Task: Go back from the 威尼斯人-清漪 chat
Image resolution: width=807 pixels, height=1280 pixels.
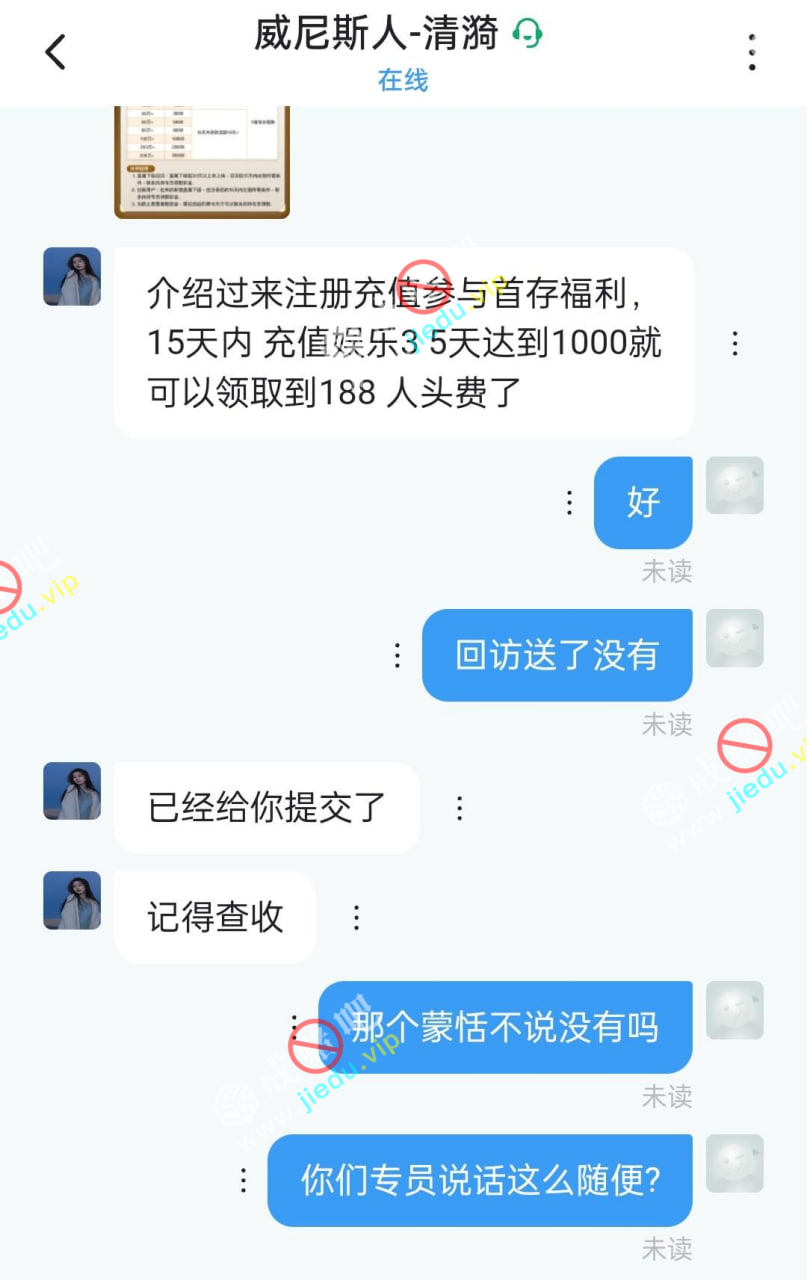Action: point(56,52)
